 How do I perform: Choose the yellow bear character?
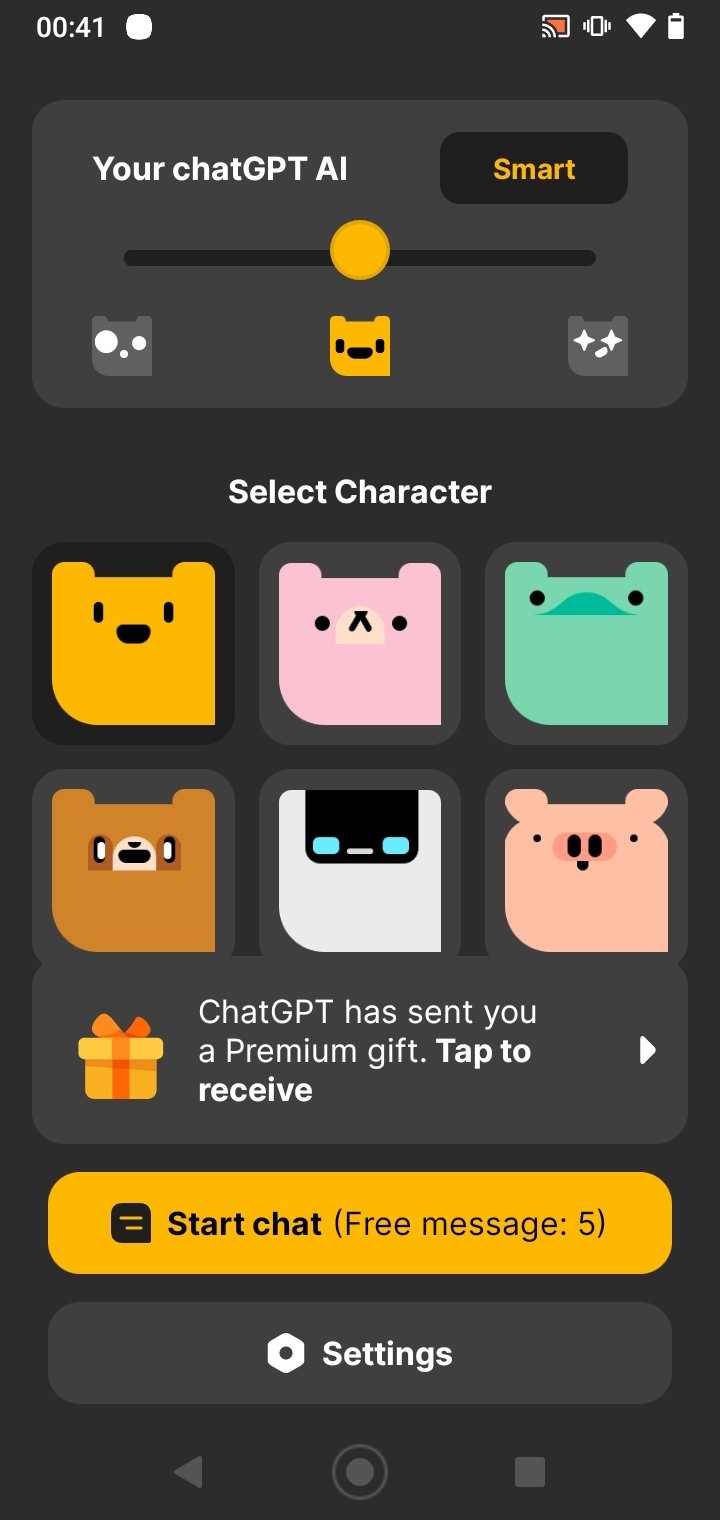tap(133, 643)
